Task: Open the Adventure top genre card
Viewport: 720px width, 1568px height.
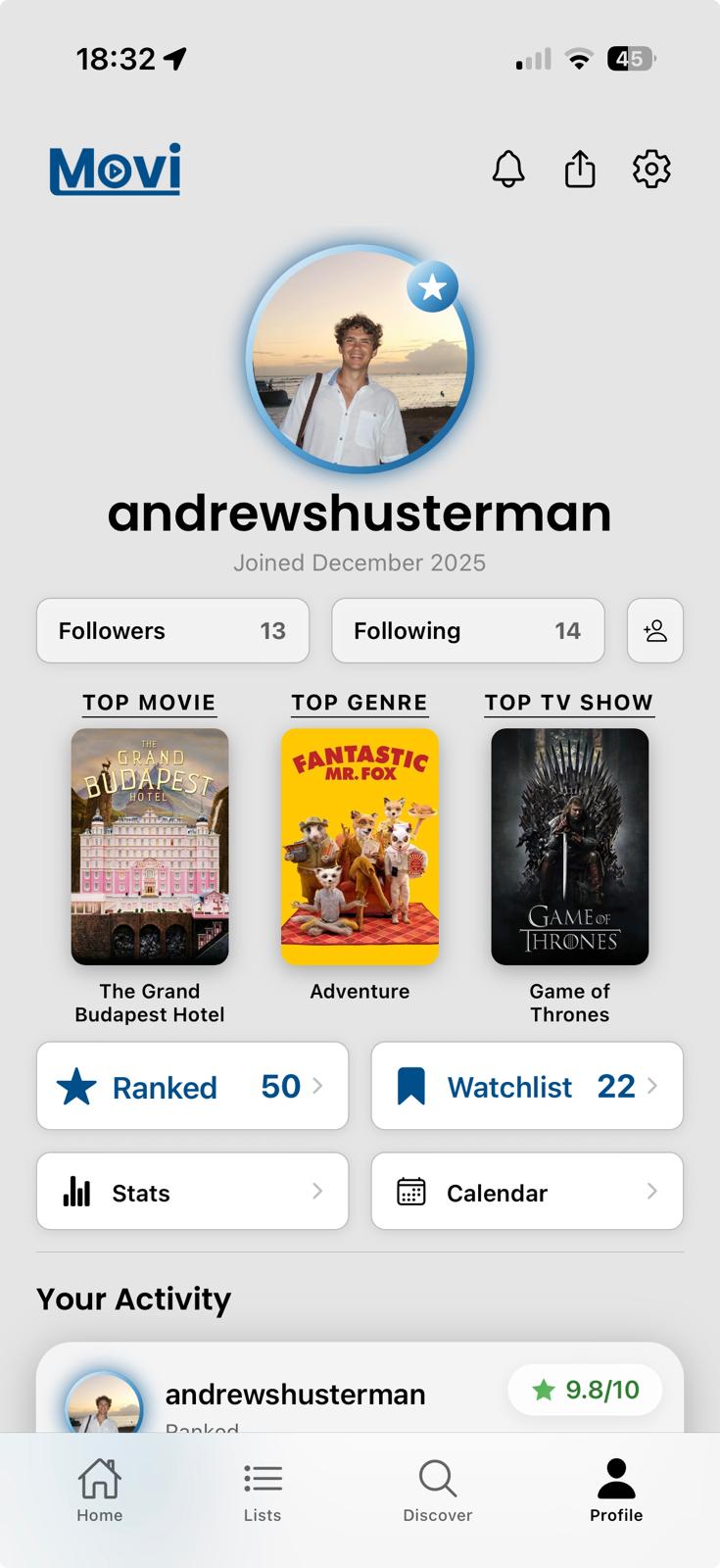Action: 360,847
